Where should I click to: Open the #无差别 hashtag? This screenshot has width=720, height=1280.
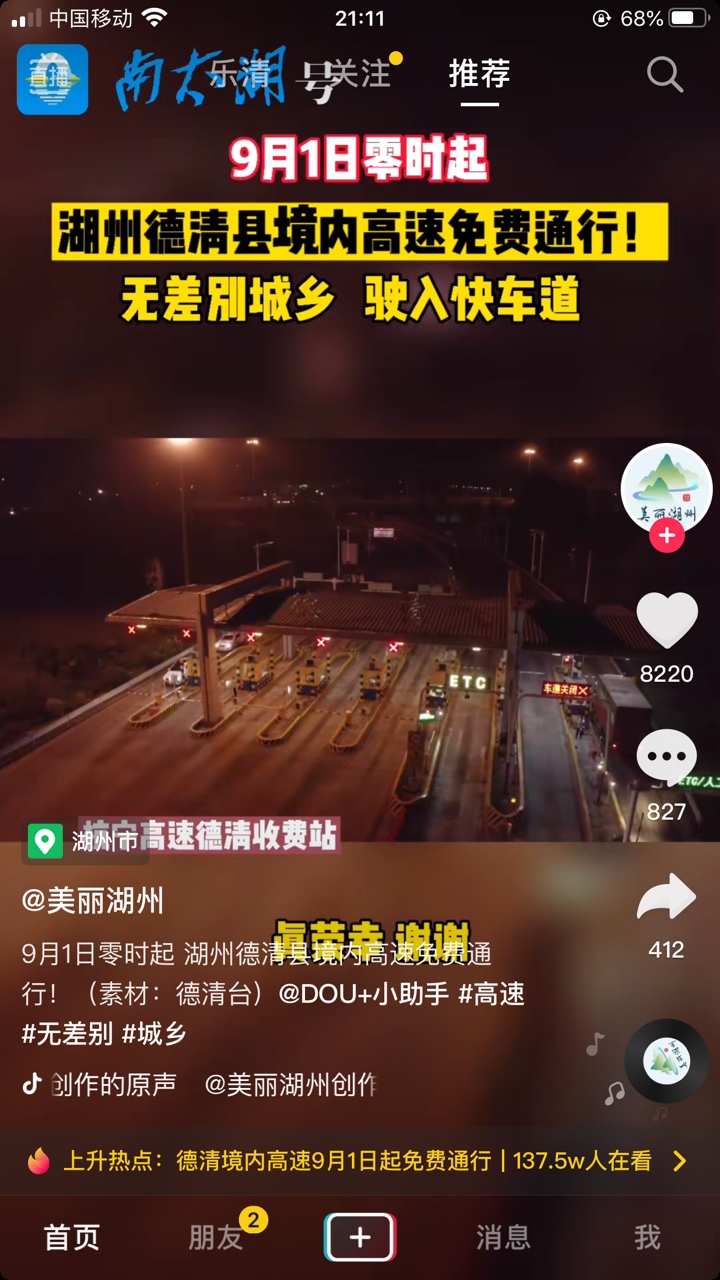67,1034
